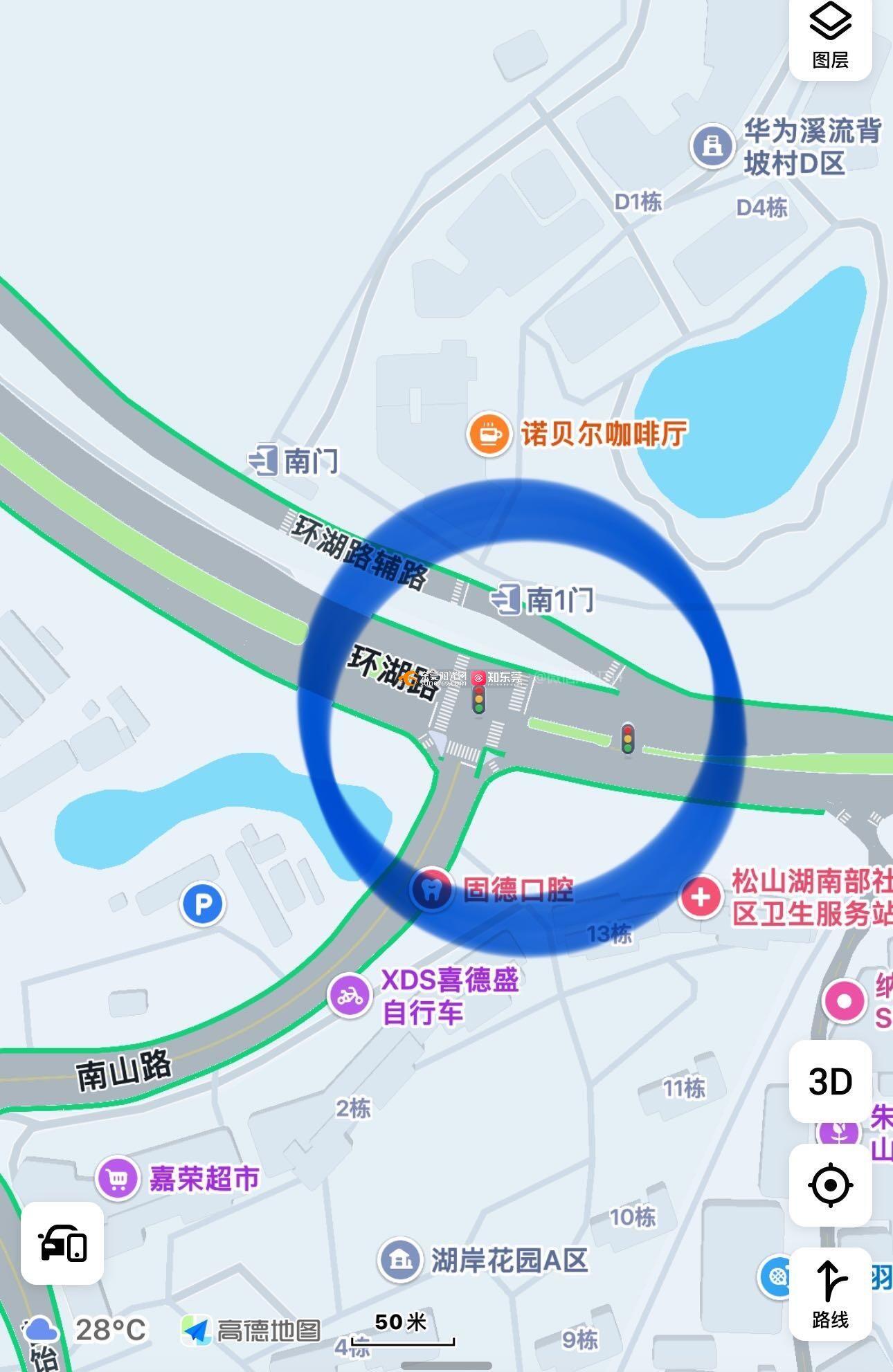Tap the car and phone connect icon
This screenshot has height=1372, width=893.
(62, 1243)
